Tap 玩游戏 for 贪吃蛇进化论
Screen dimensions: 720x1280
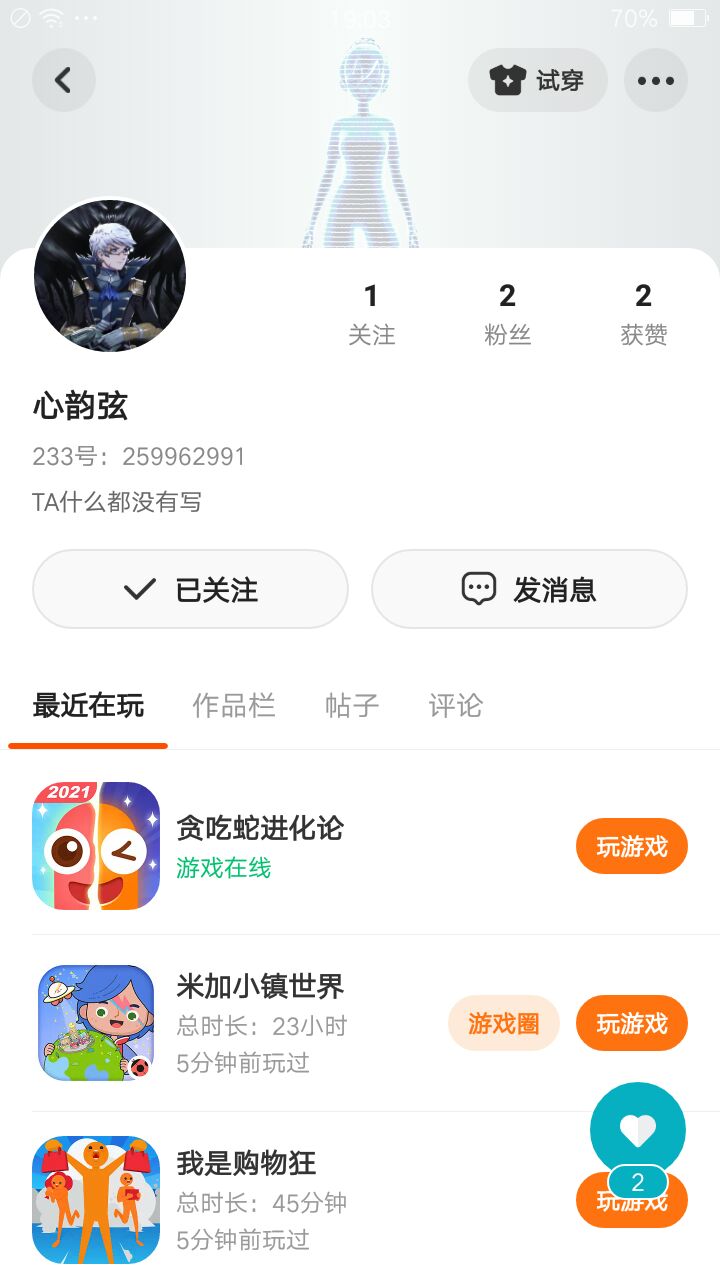pos(631,847)
